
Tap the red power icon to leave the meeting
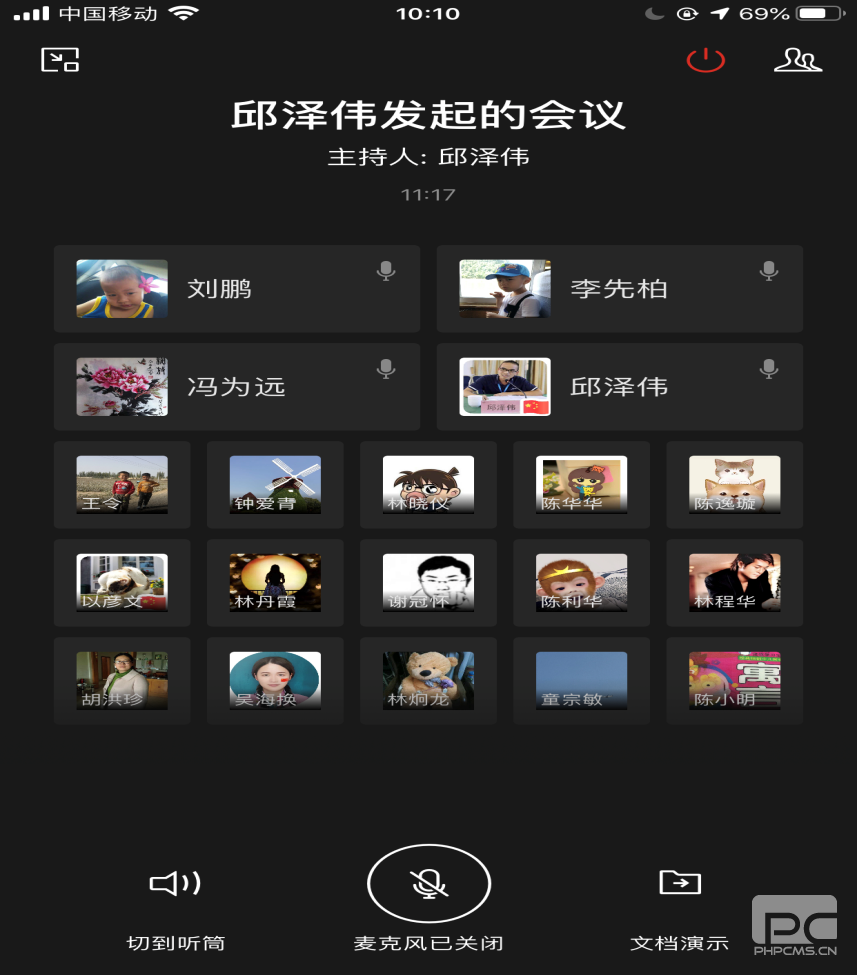click(705, 60)
